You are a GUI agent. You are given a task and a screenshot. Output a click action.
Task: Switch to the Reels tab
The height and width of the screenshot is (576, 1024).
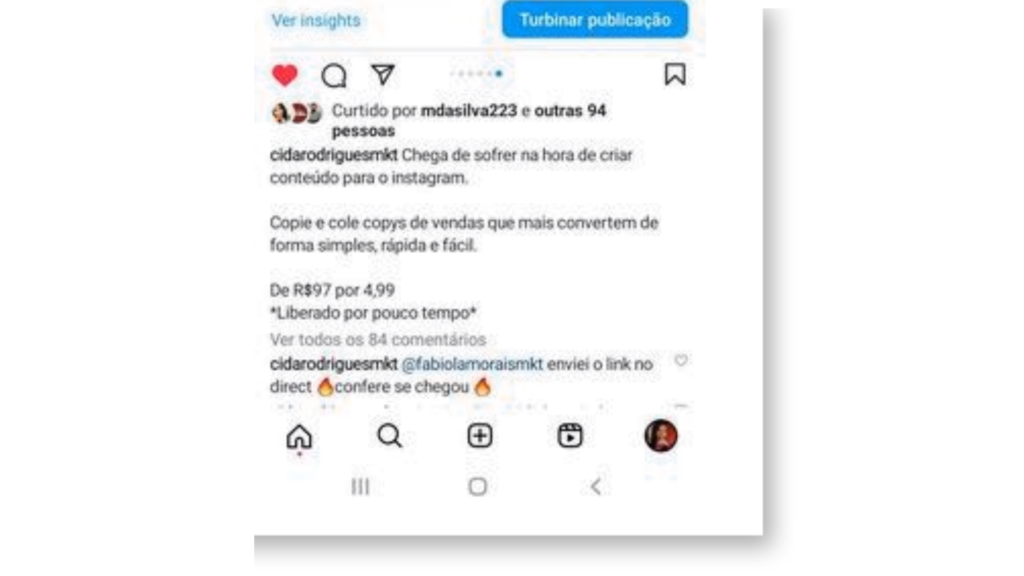tap(570, 436)
